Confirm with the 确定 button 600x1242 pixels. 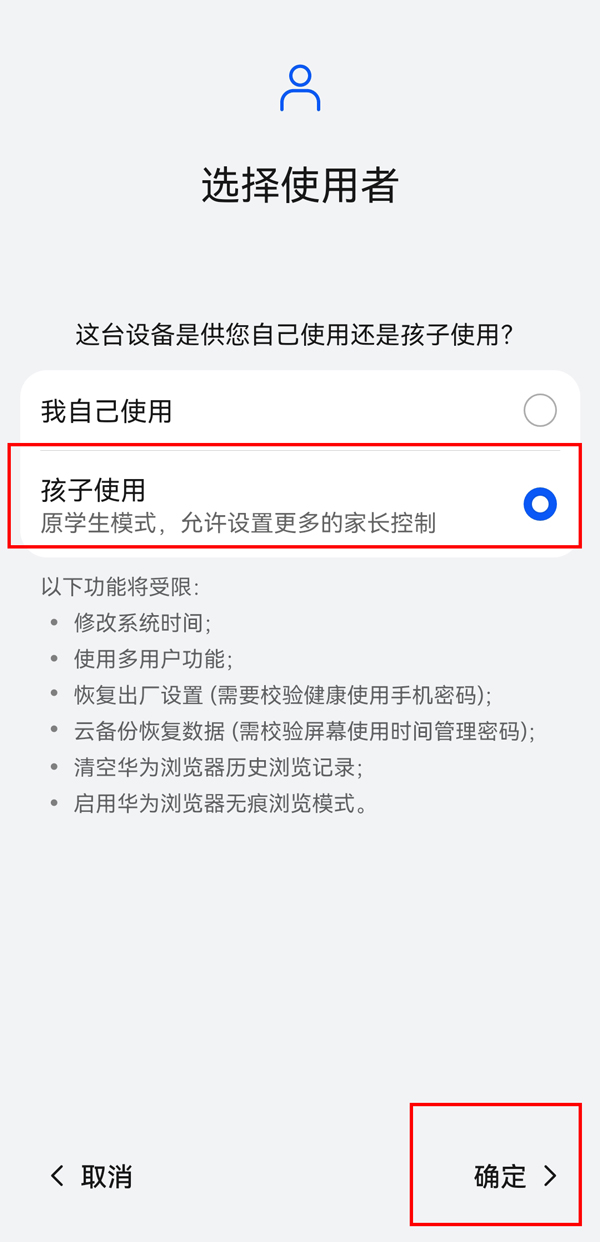[x=514, y=1176]
